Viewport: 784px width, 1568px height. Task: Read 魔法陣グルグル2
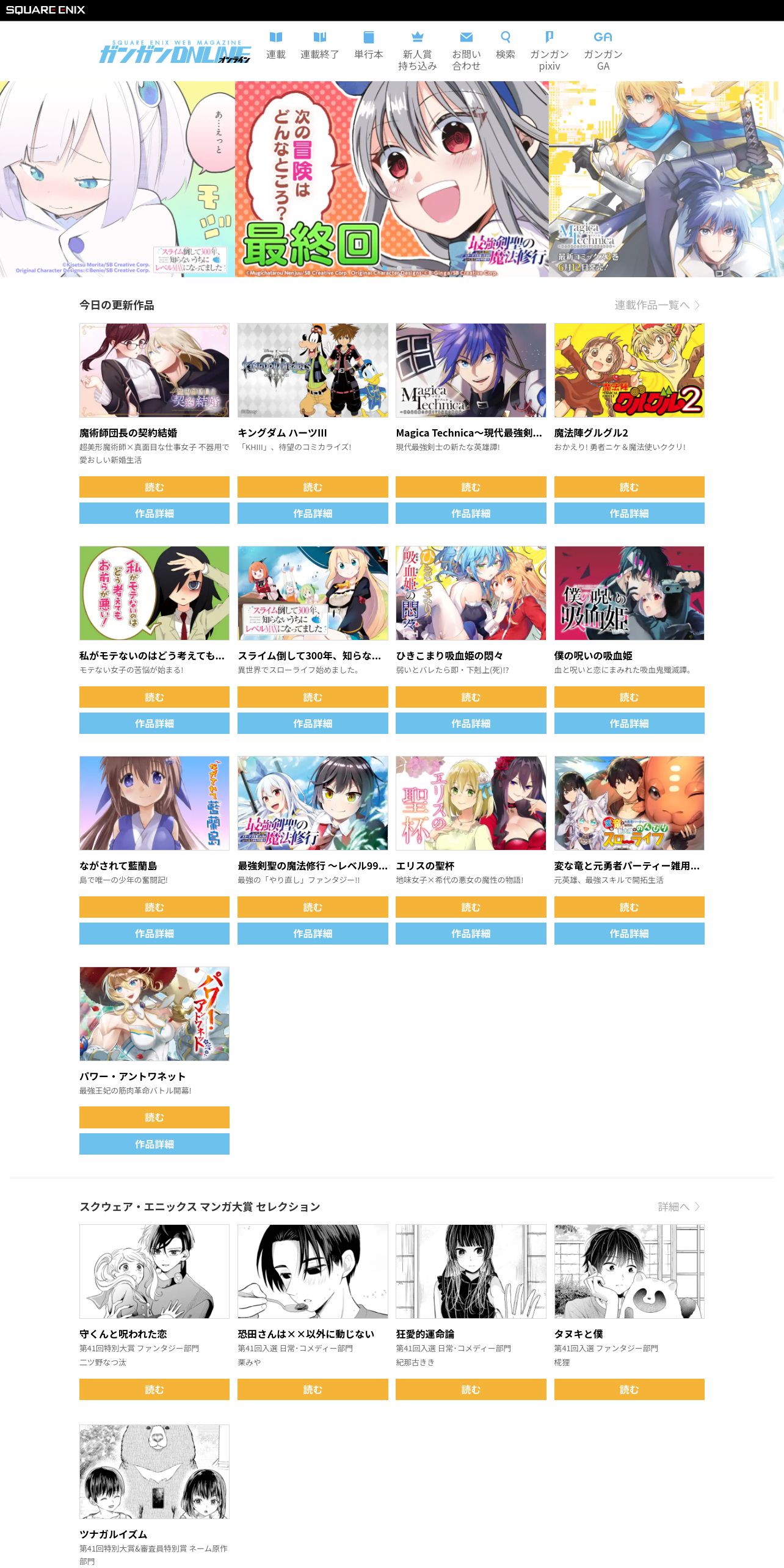(629, 487)
